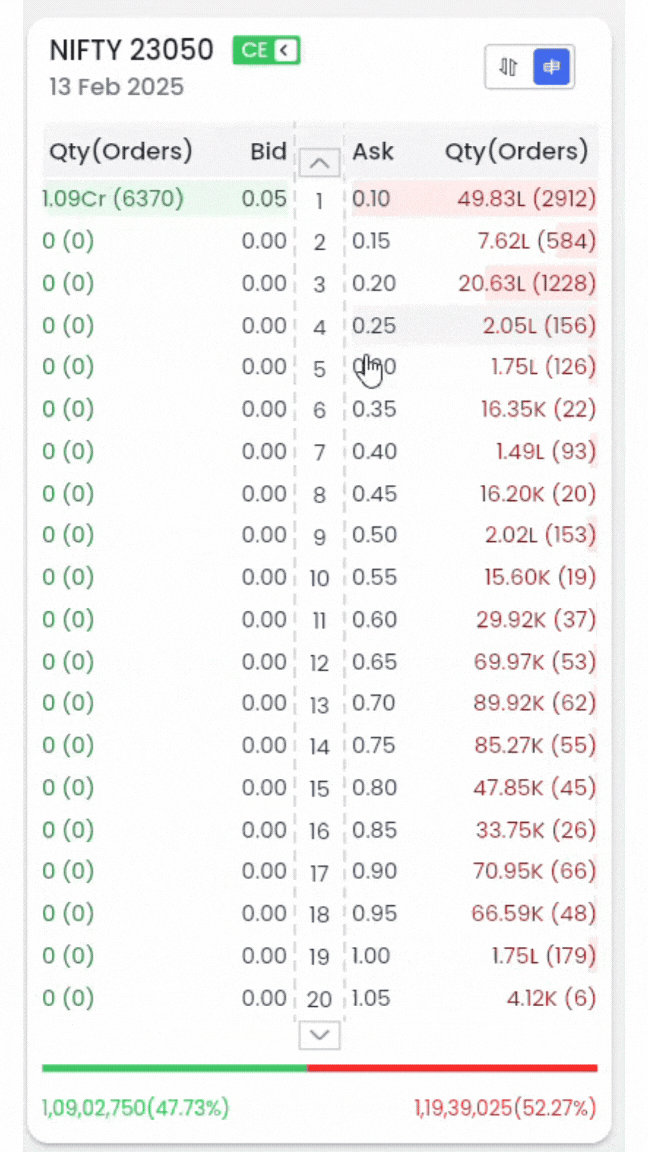Choose the 0.05 bid price row
648x1152 pixels.
point(166,198)
